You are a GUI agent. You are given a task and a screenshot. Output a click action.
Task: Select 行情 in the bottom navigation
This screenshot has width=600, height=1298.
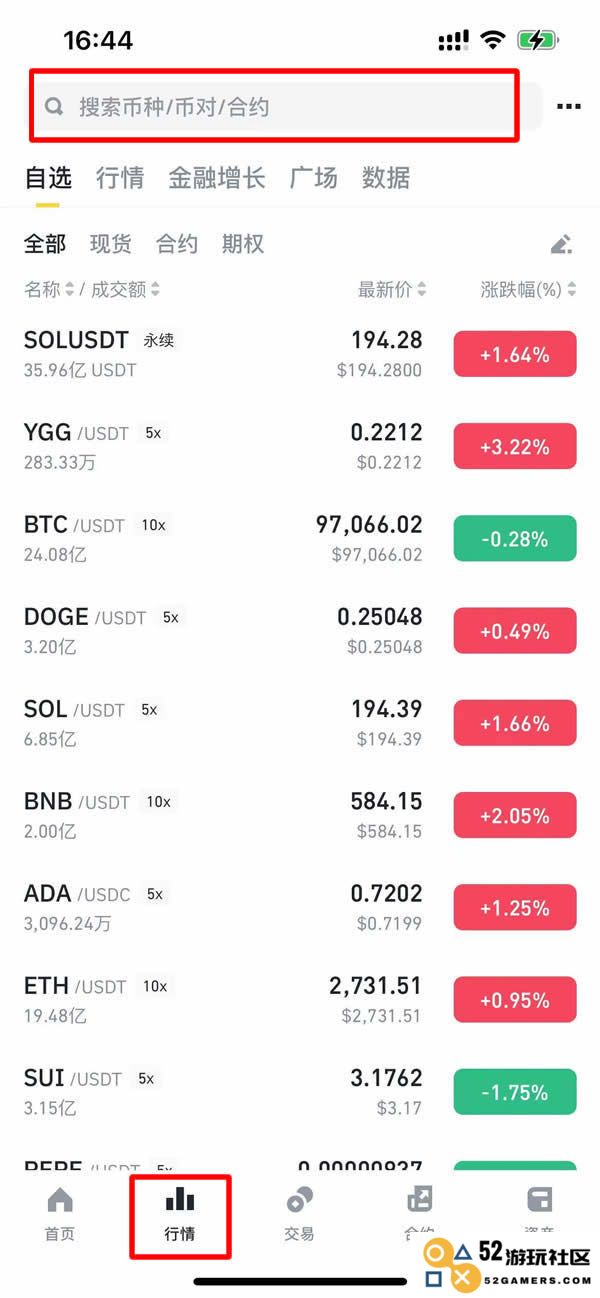(x=180, y=1214)
